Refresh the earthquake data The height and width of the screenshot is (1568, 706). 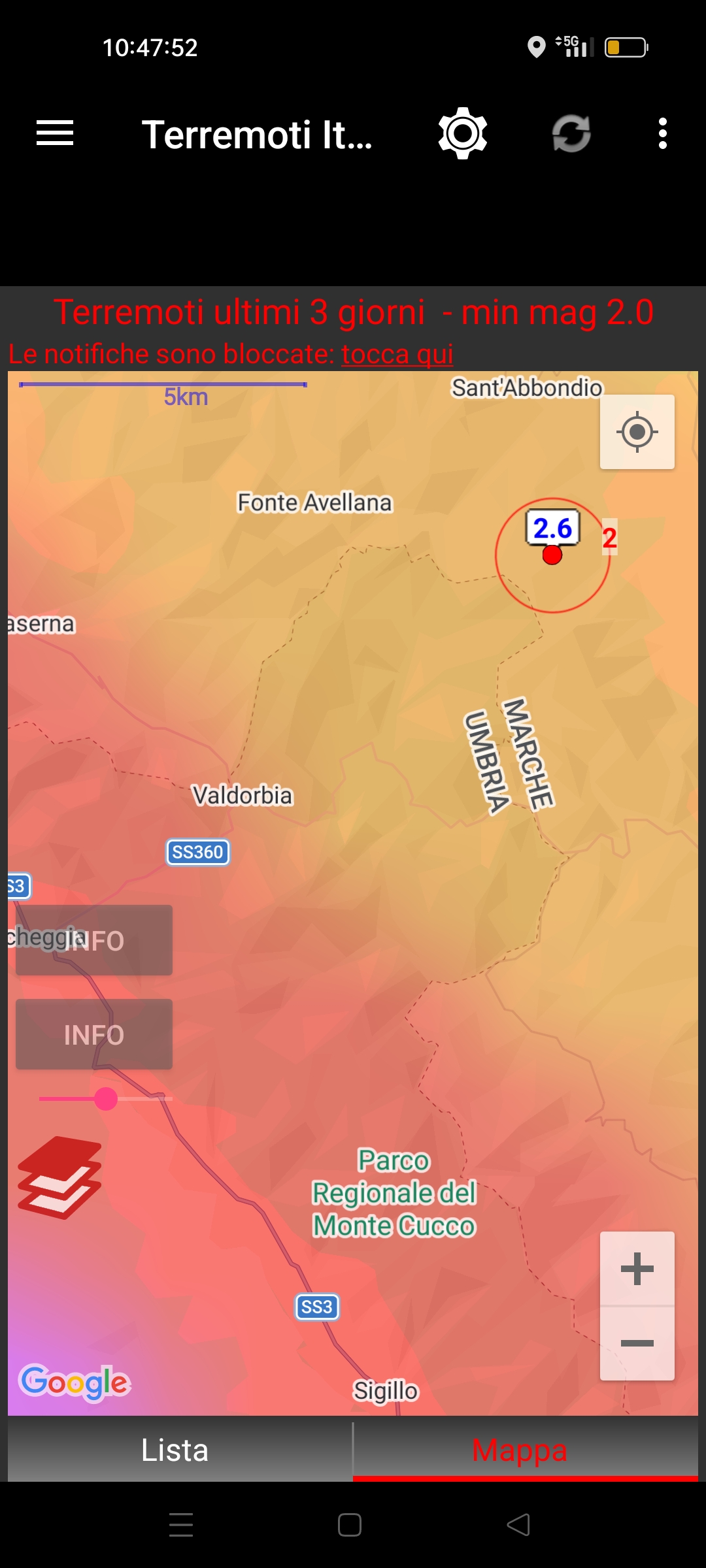click(x=571, y=133)
